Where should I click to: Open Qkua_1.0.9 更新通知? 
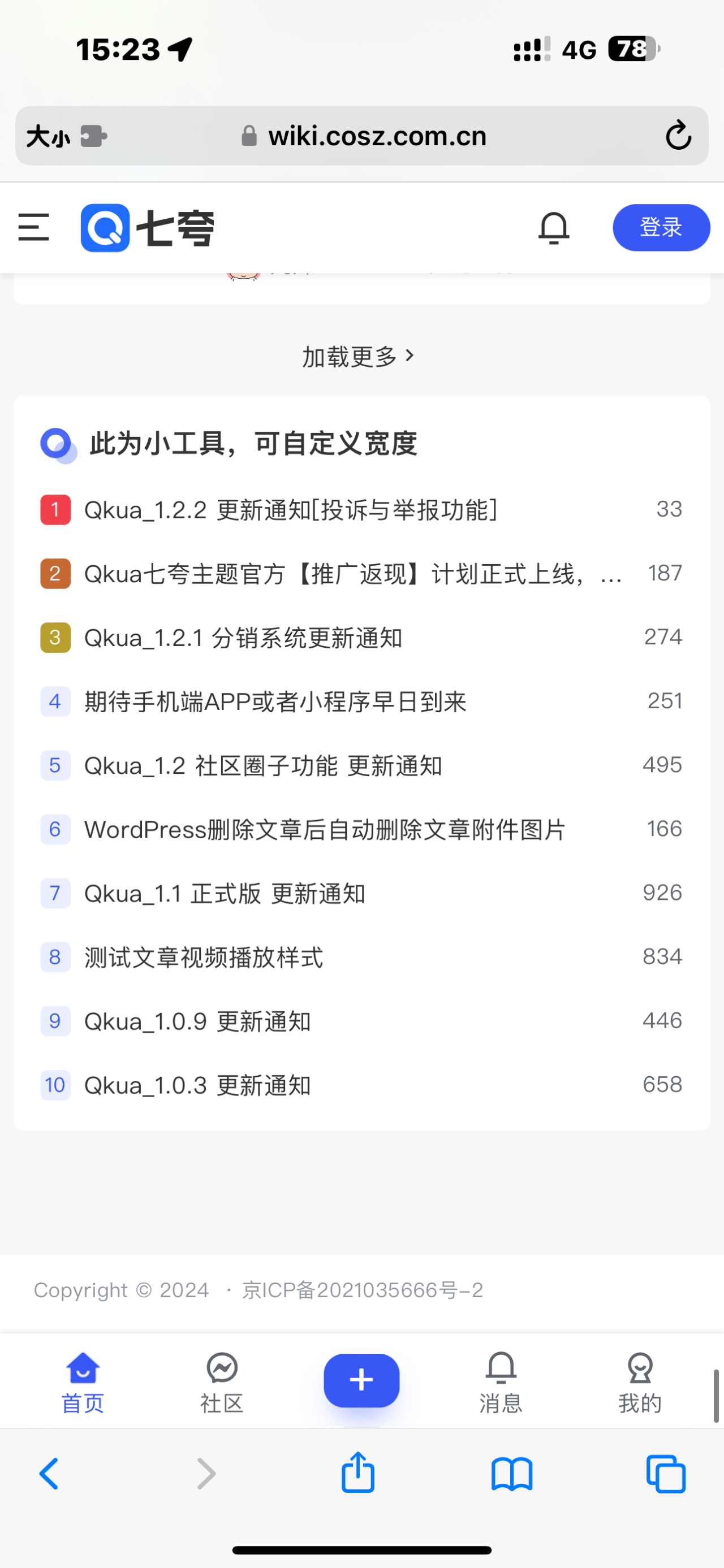197,1021
